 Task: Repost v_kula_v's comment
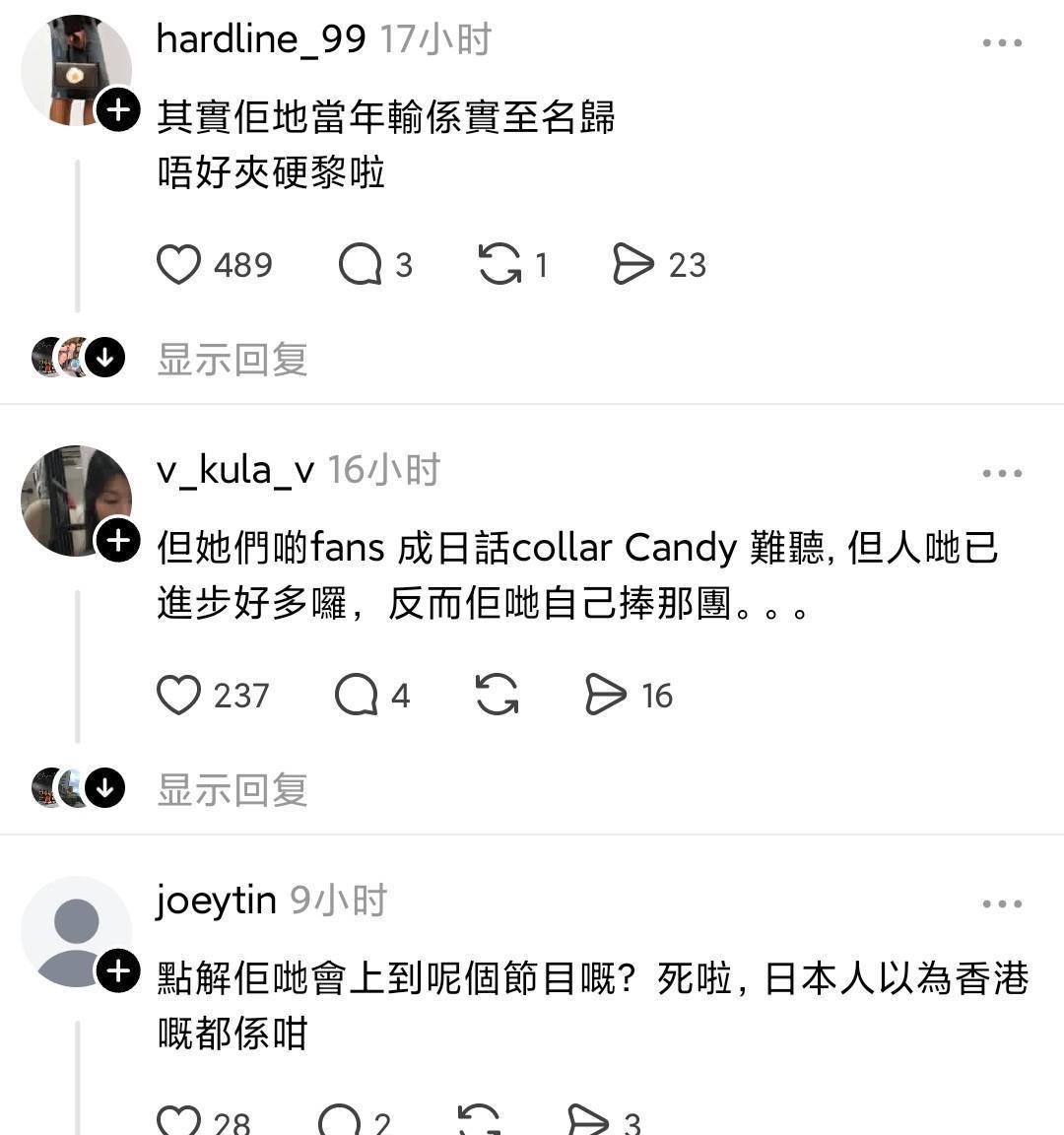tap(497, 696)
